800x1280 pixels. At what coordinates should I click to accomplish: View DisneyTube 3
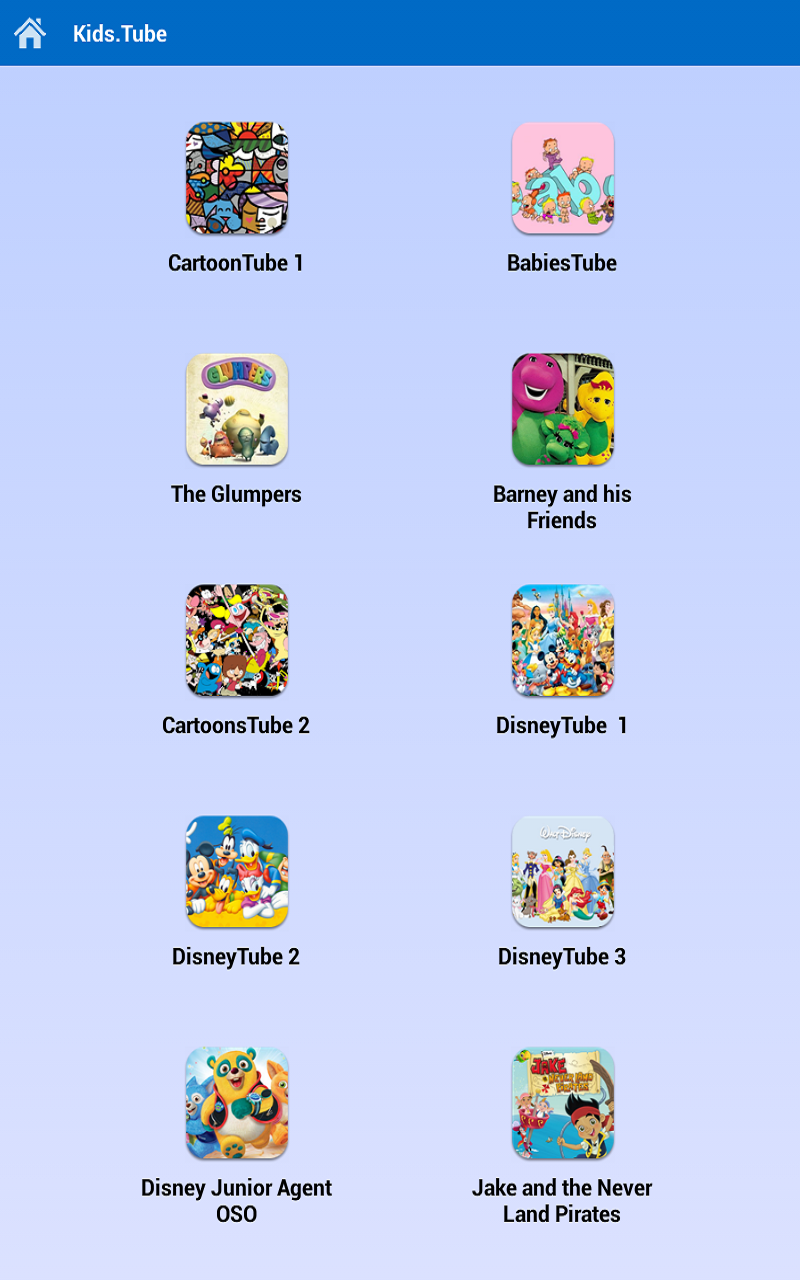[562, 871]
